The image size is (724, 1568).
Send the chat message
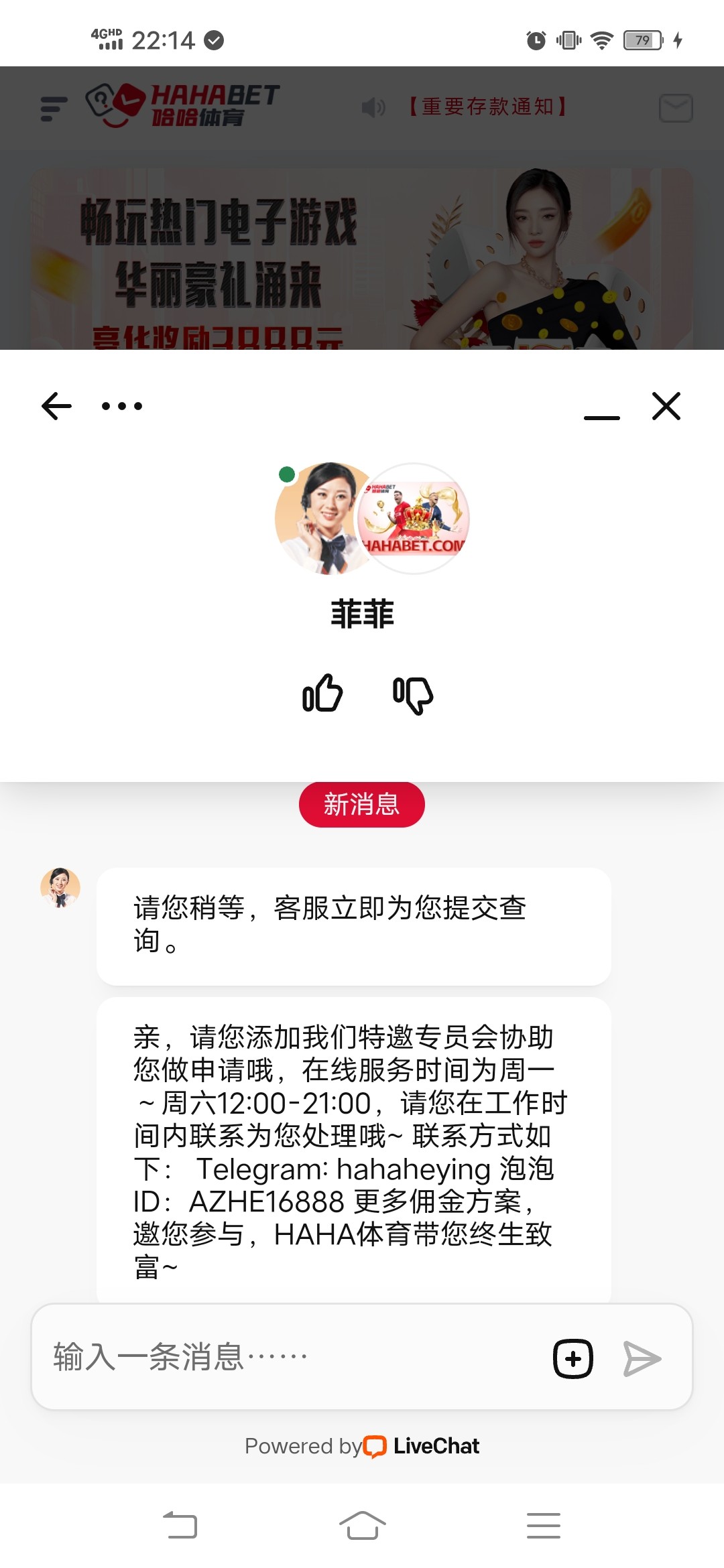[642, 1358]
